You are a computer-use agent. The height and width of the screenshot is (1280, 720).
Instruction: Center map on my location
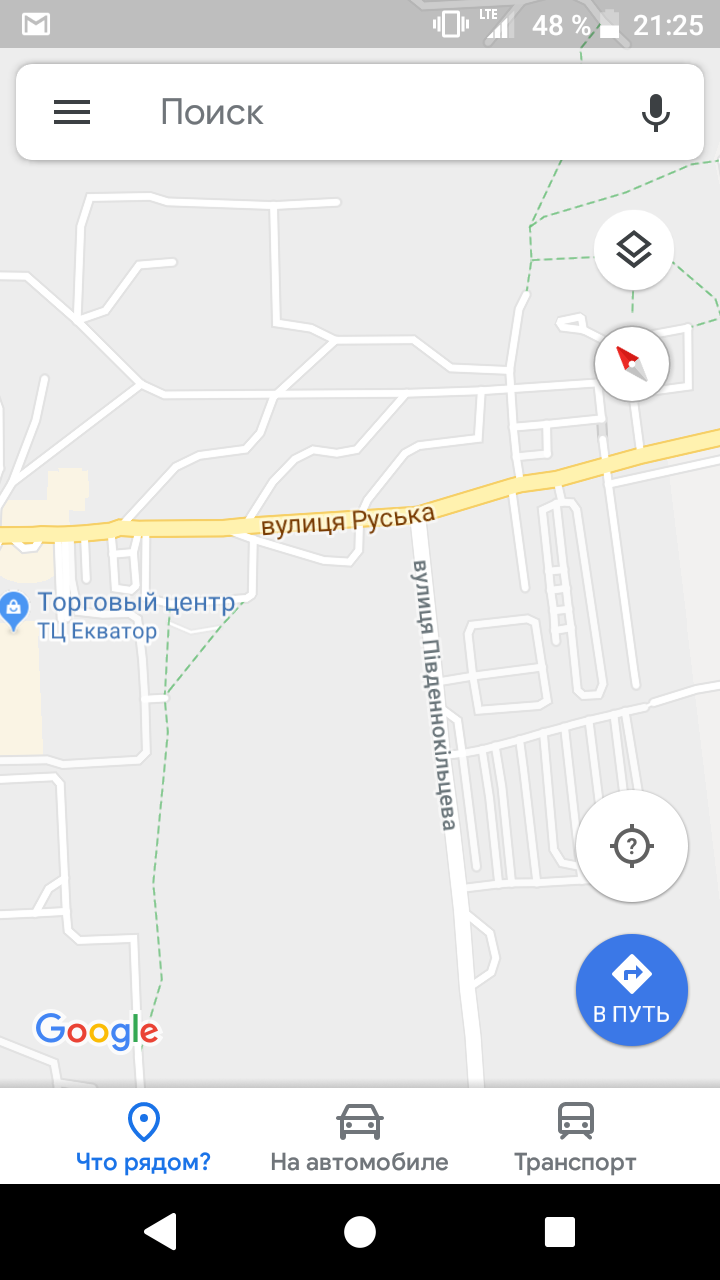pos(631,846)
